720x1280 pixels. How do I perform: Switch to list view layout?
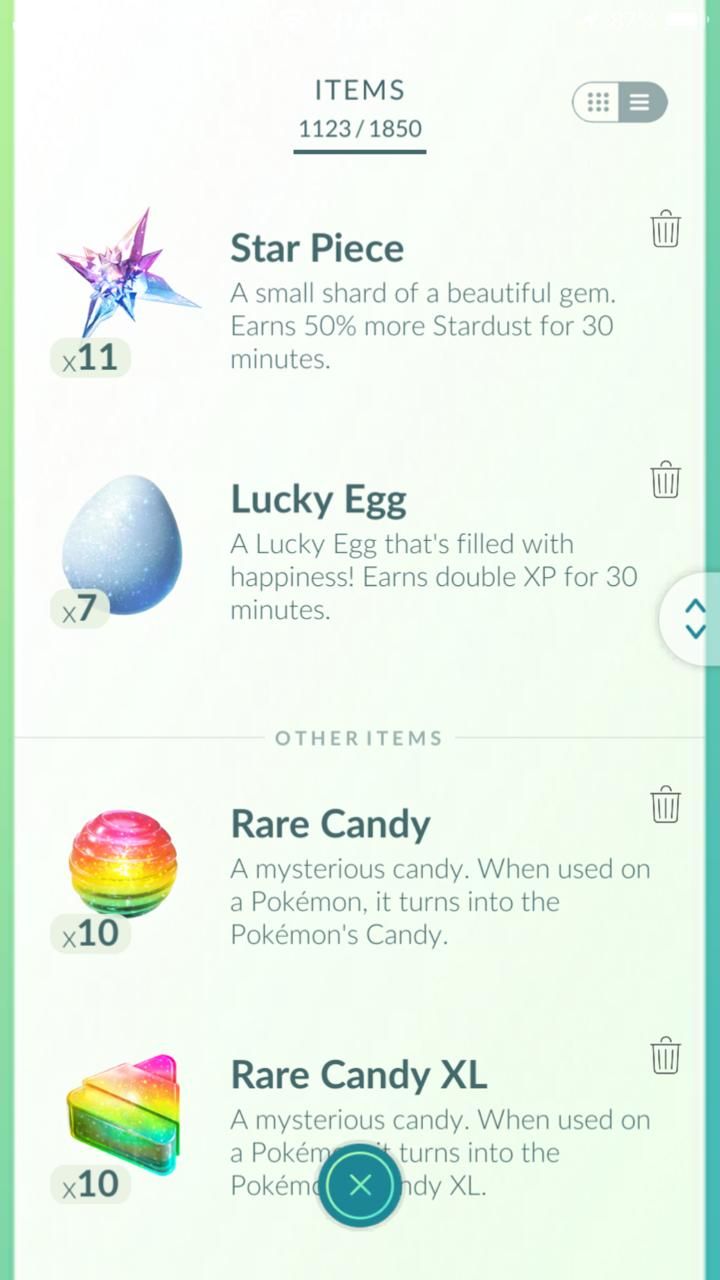coord(640,102)
